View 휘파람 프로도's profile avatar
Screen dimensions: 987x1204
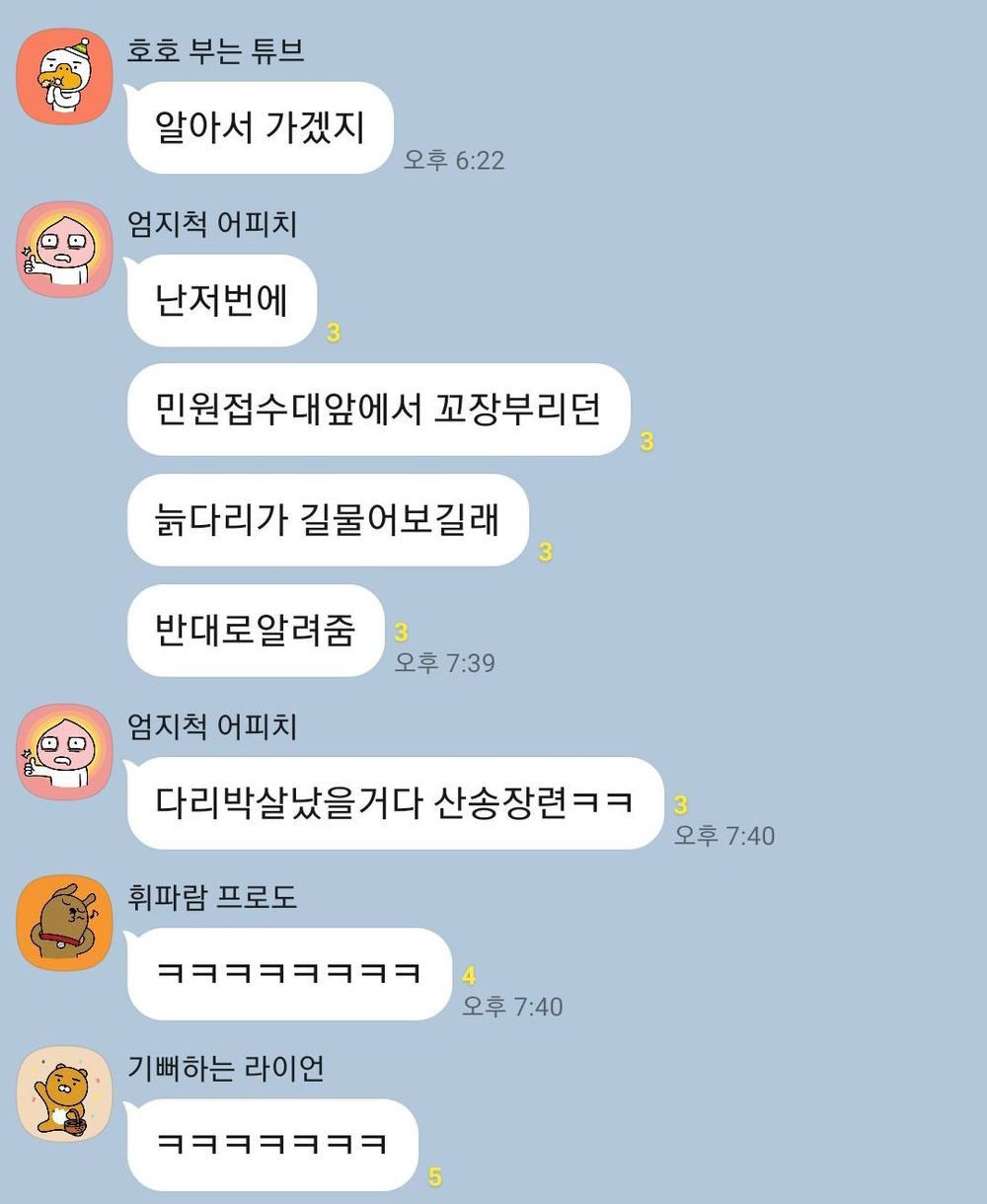click(64, 924)
